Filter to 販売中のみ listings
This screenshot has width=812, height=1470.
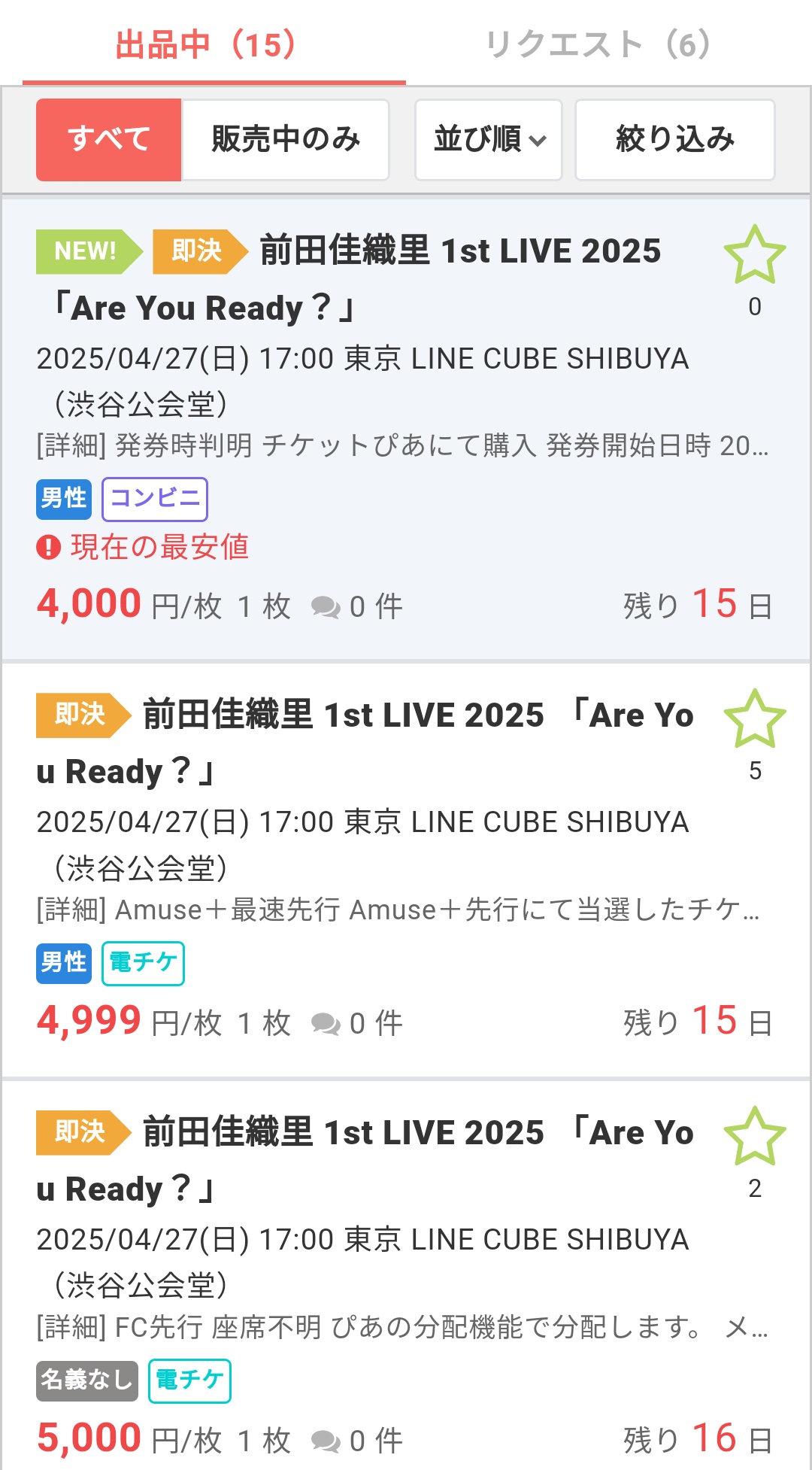pos(286,140)
